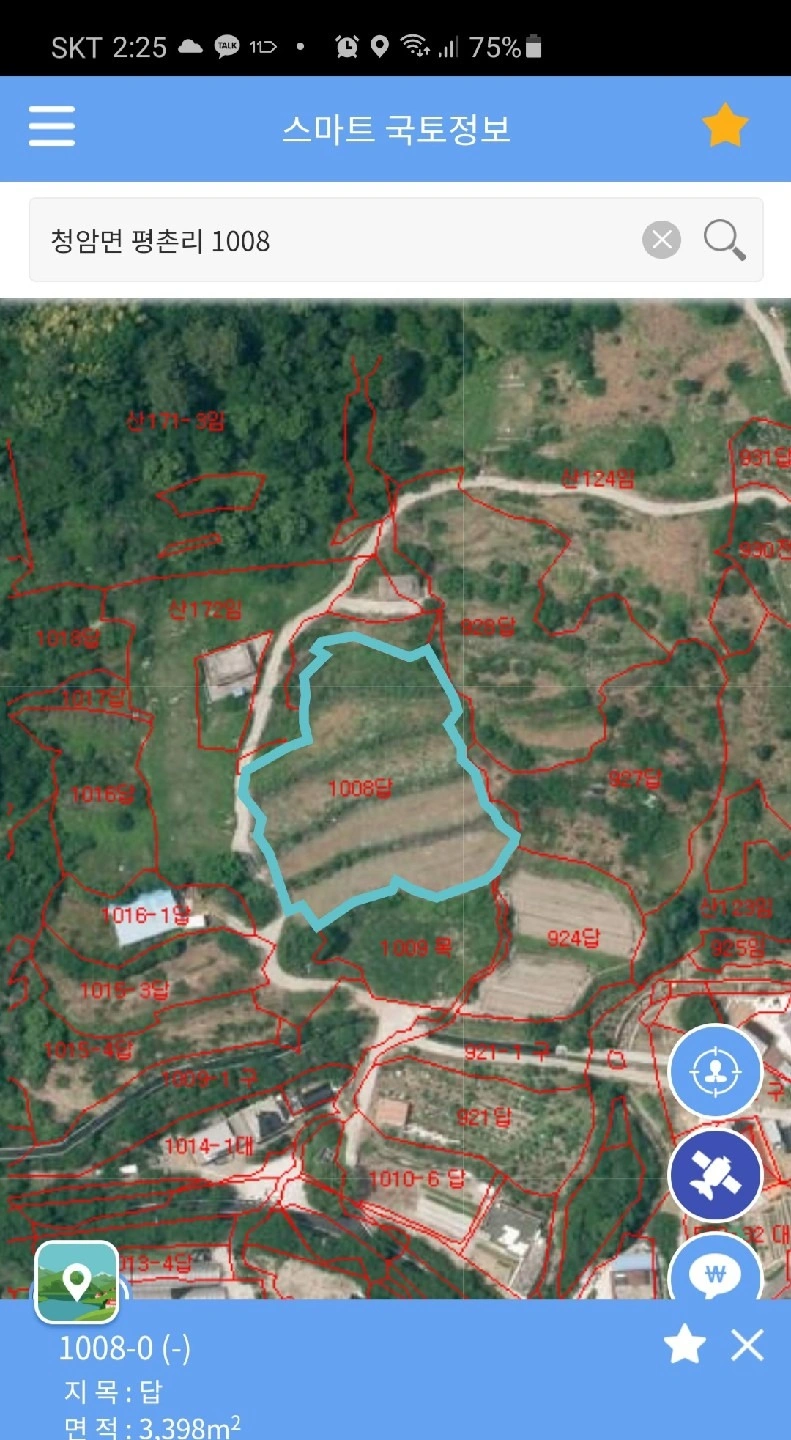The height and width of the screenshot is (1440, 791).
Task: Close the parcel info panel
Action: [x=748, y=1346]
